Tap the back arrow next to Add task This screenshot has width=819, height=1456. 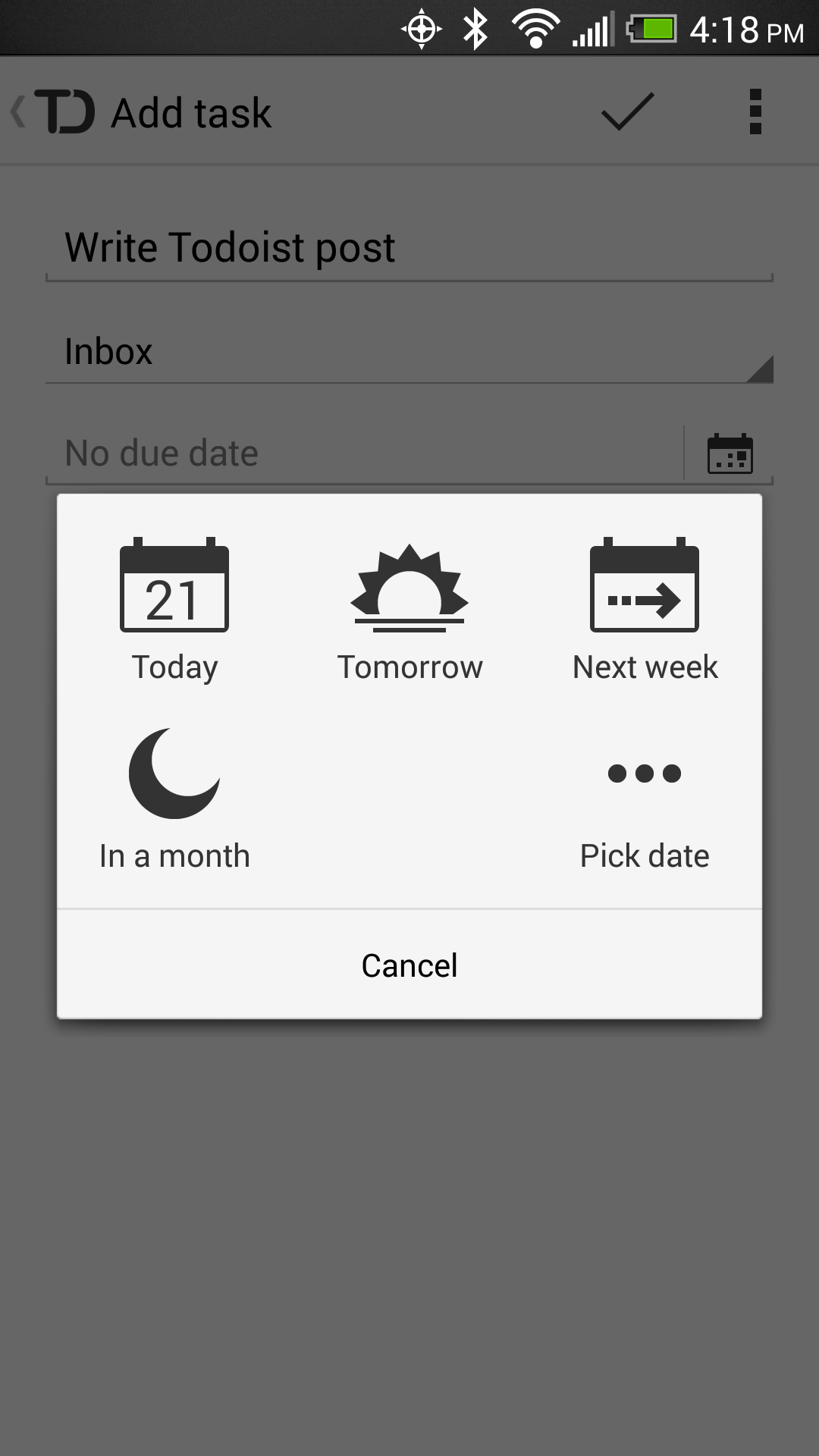pyautogui.click(x=17, y=111)
